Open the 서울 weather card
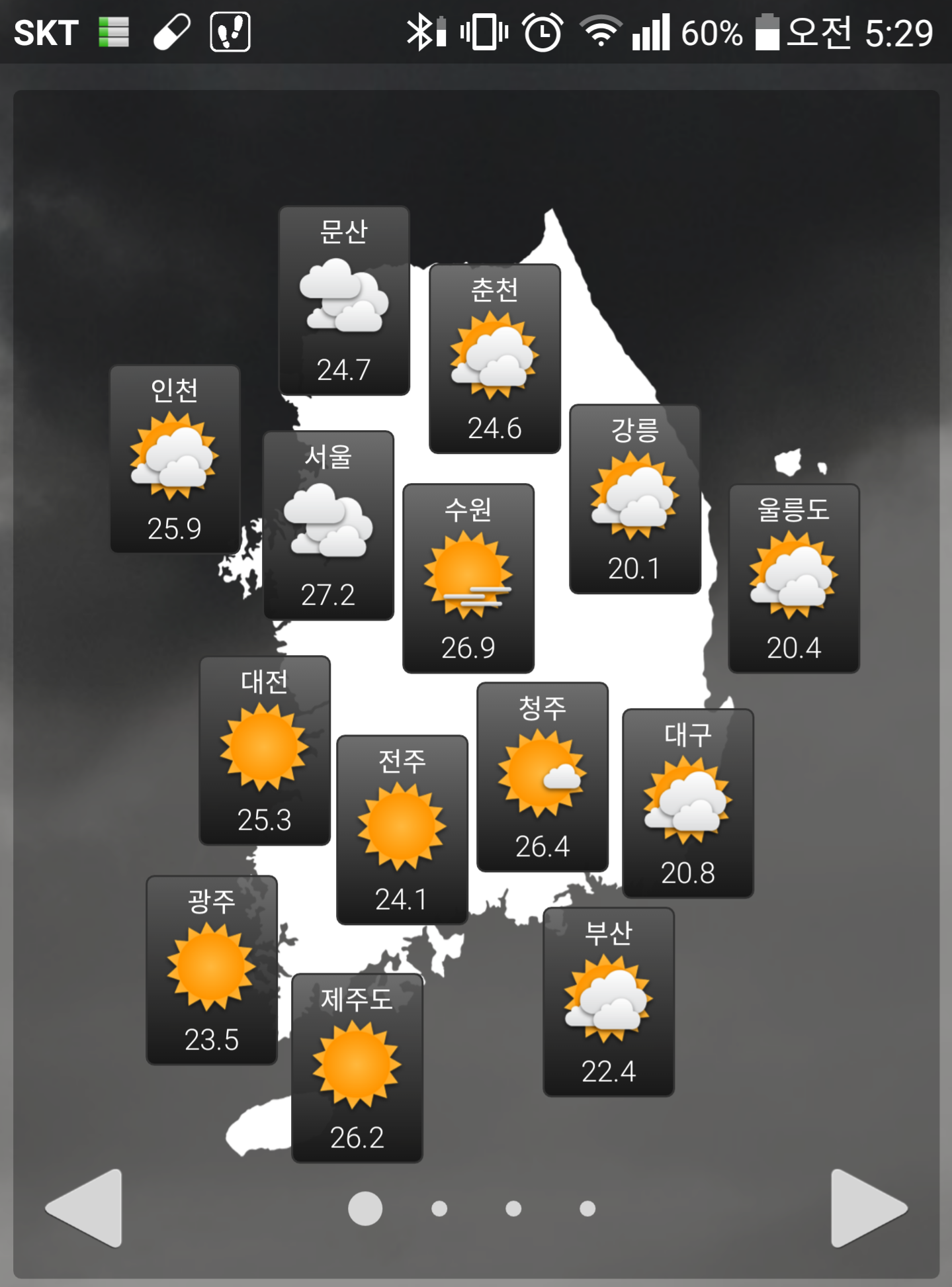The width and height of the screenshot is (952, 1287). [328, 525]
